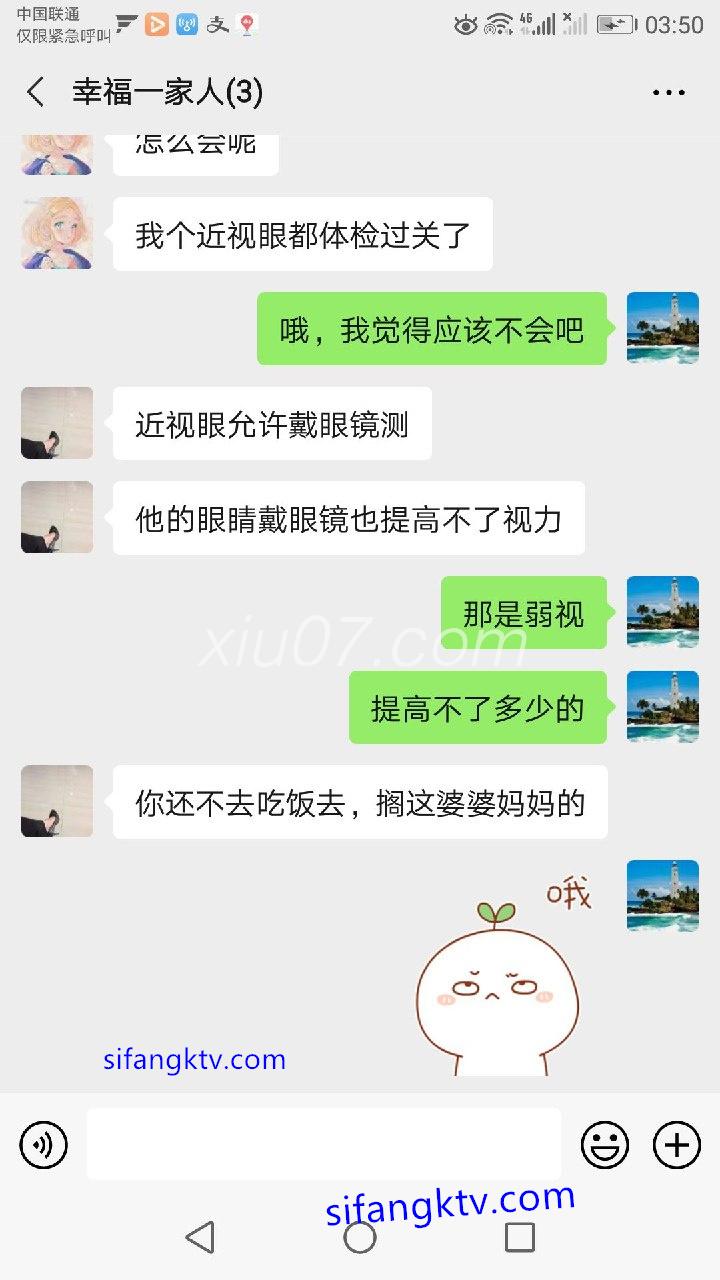Switch to voice message input
Image resolution: width=720 pixels, height=1280 pixels.
pyautogui.click(x=44, y=1145)
